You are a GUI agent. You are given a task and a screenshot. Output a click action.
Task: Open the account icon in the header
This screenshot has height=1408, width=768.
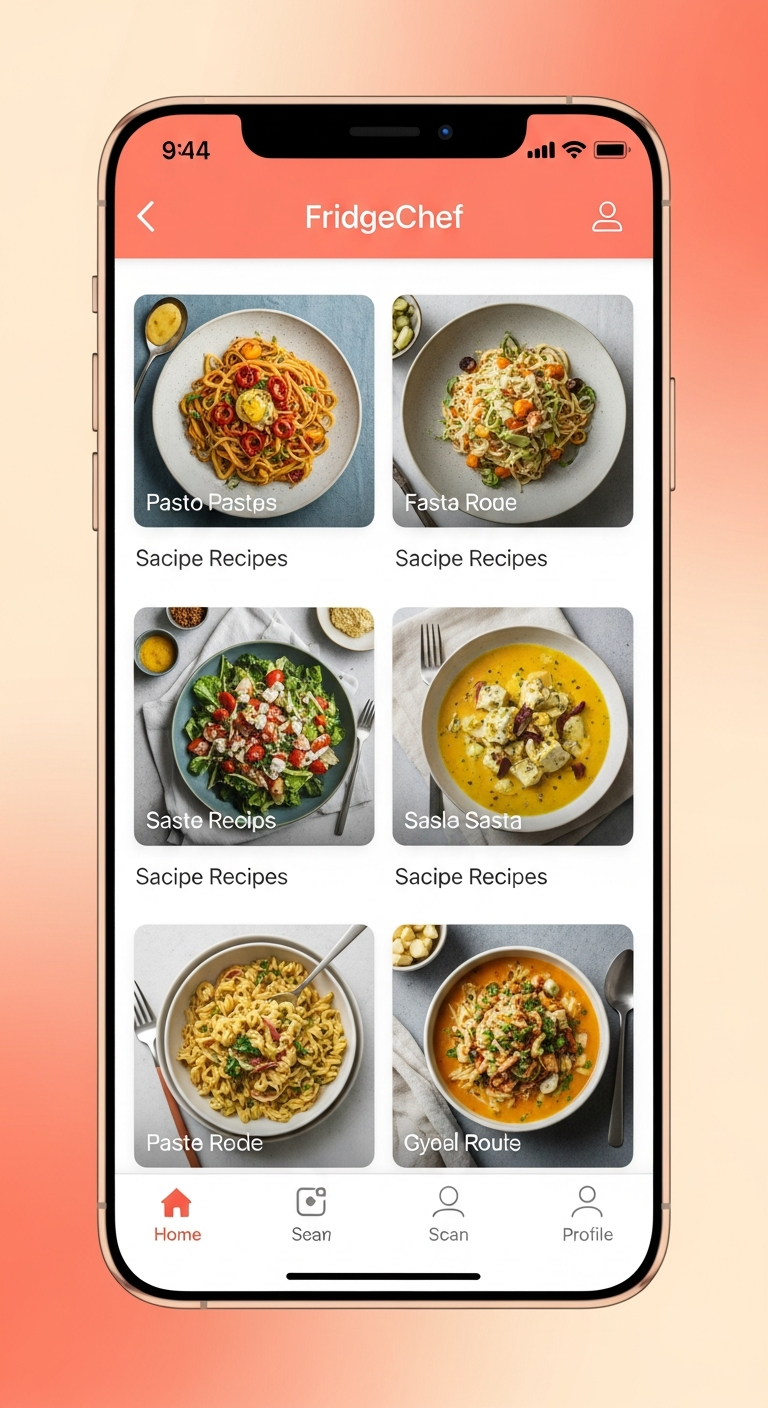click(x=606, y=216)
